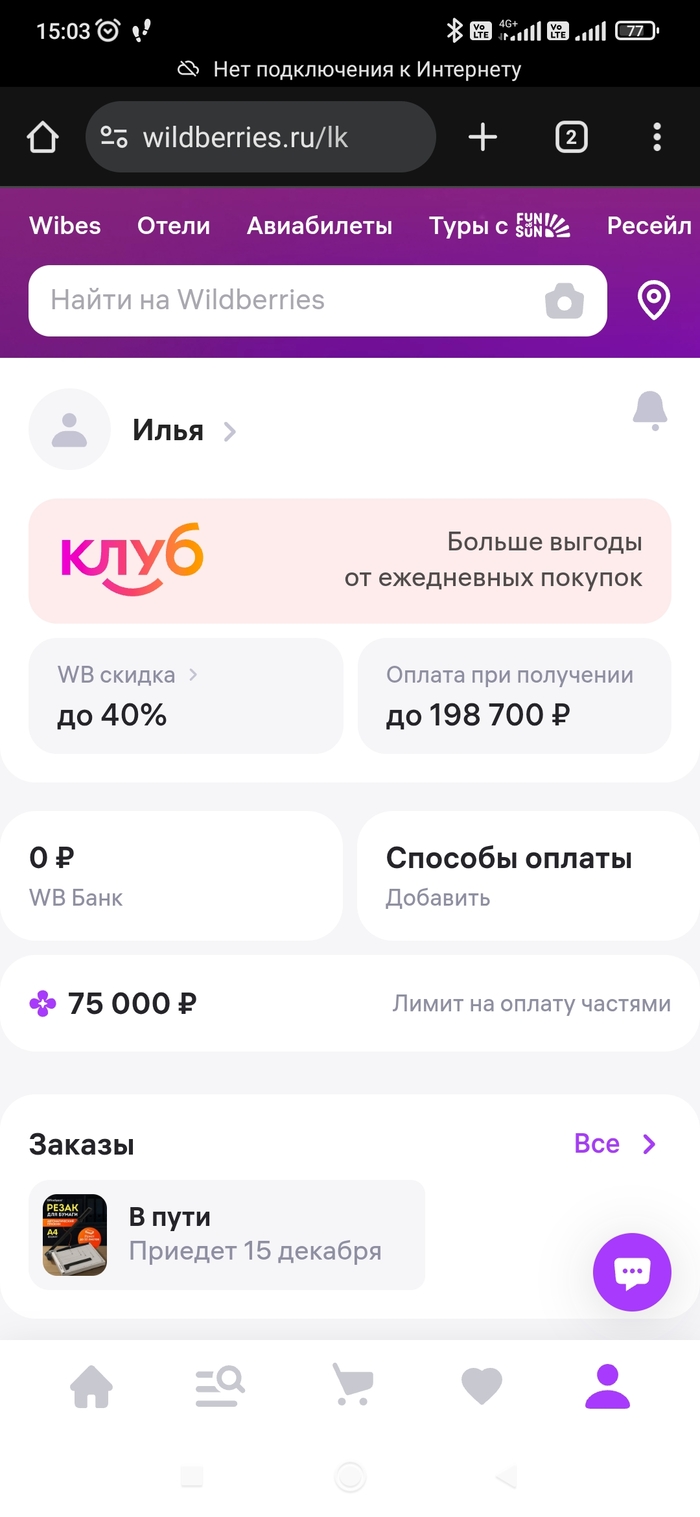Switch to the cart tab
This screenshot has height=1517, width=700.
click(352, 1386)
